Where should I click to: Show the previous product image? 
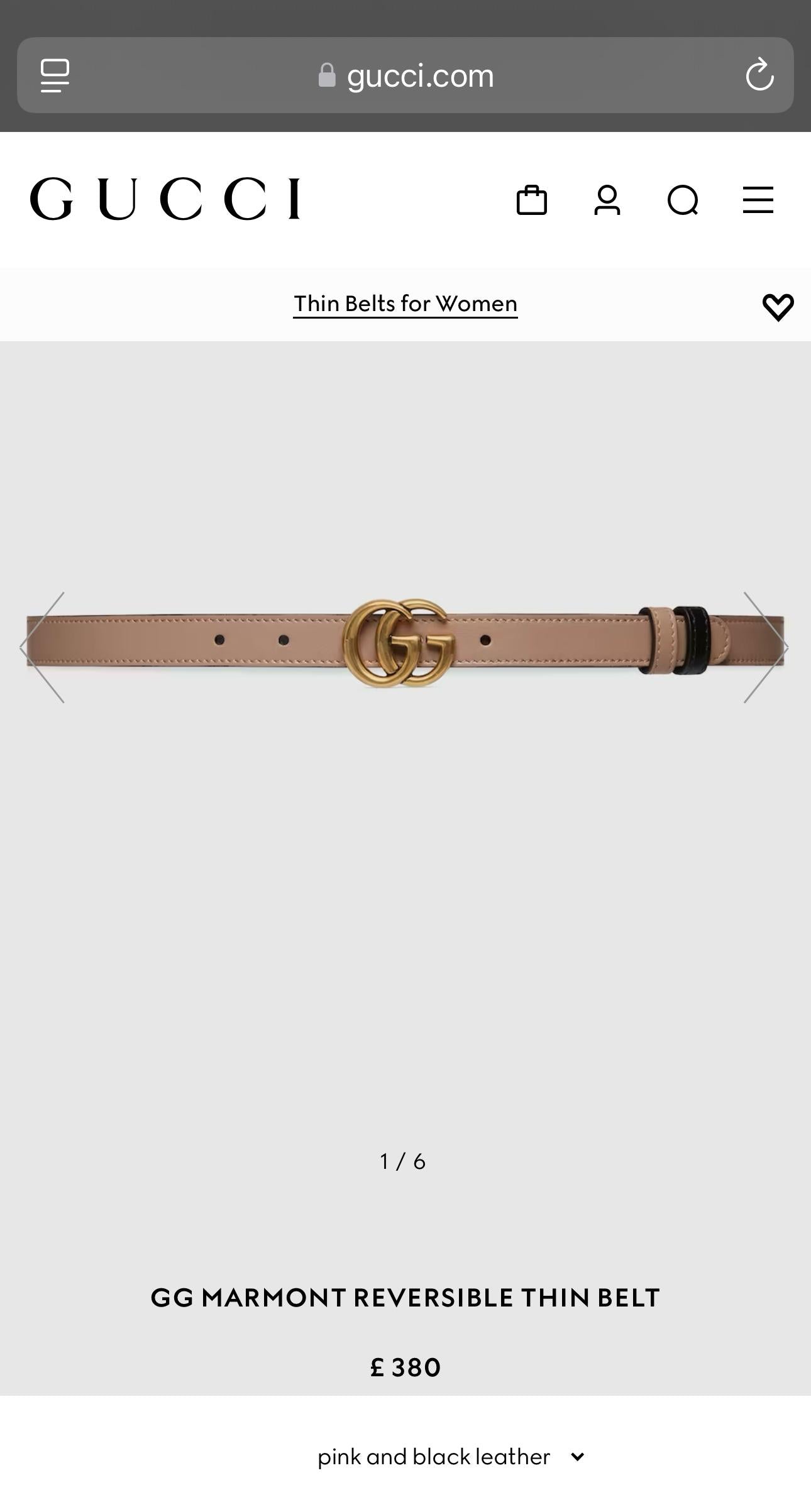tap(43, 647)
